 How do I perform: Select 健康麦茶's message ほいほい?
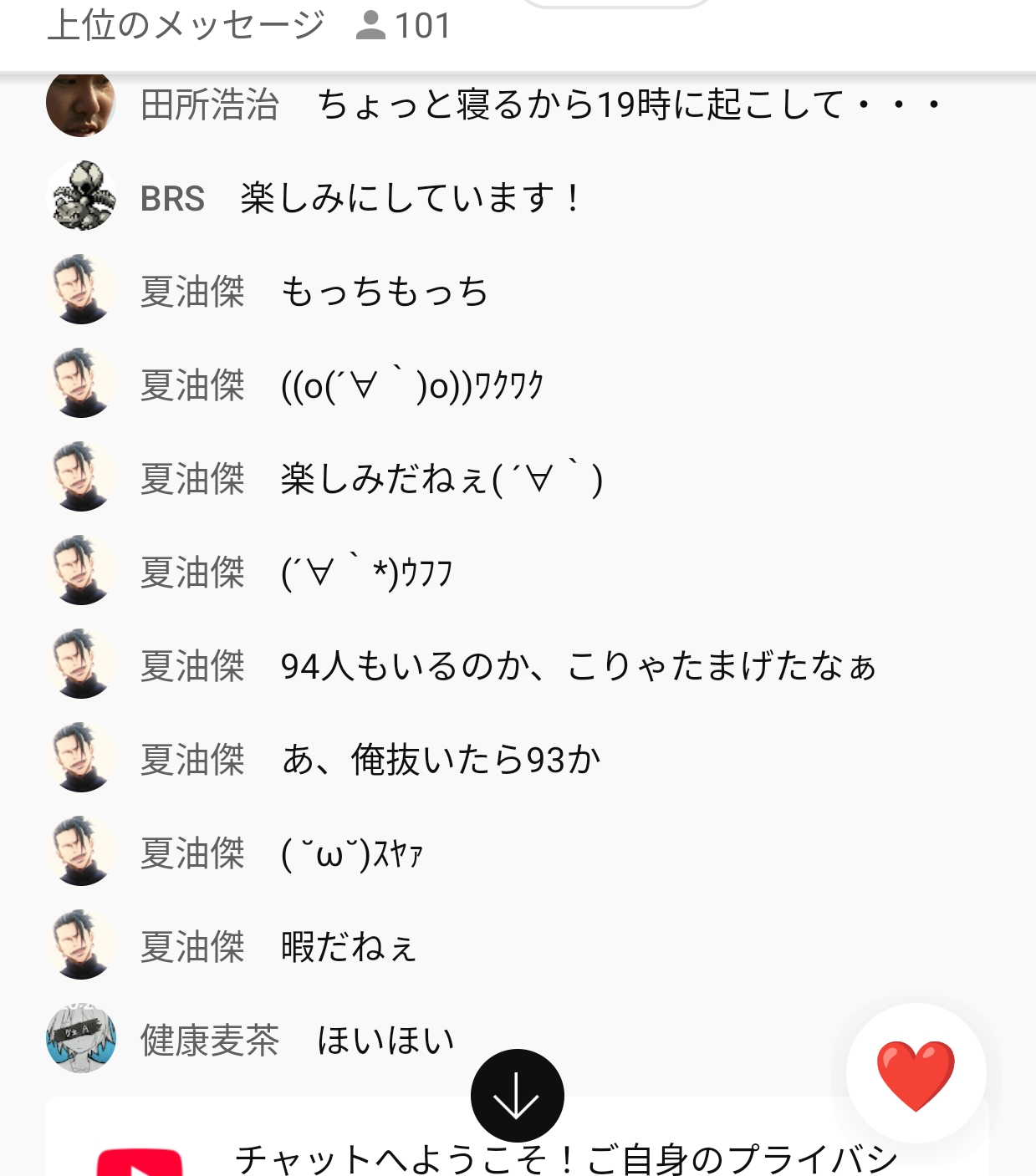385,1041
